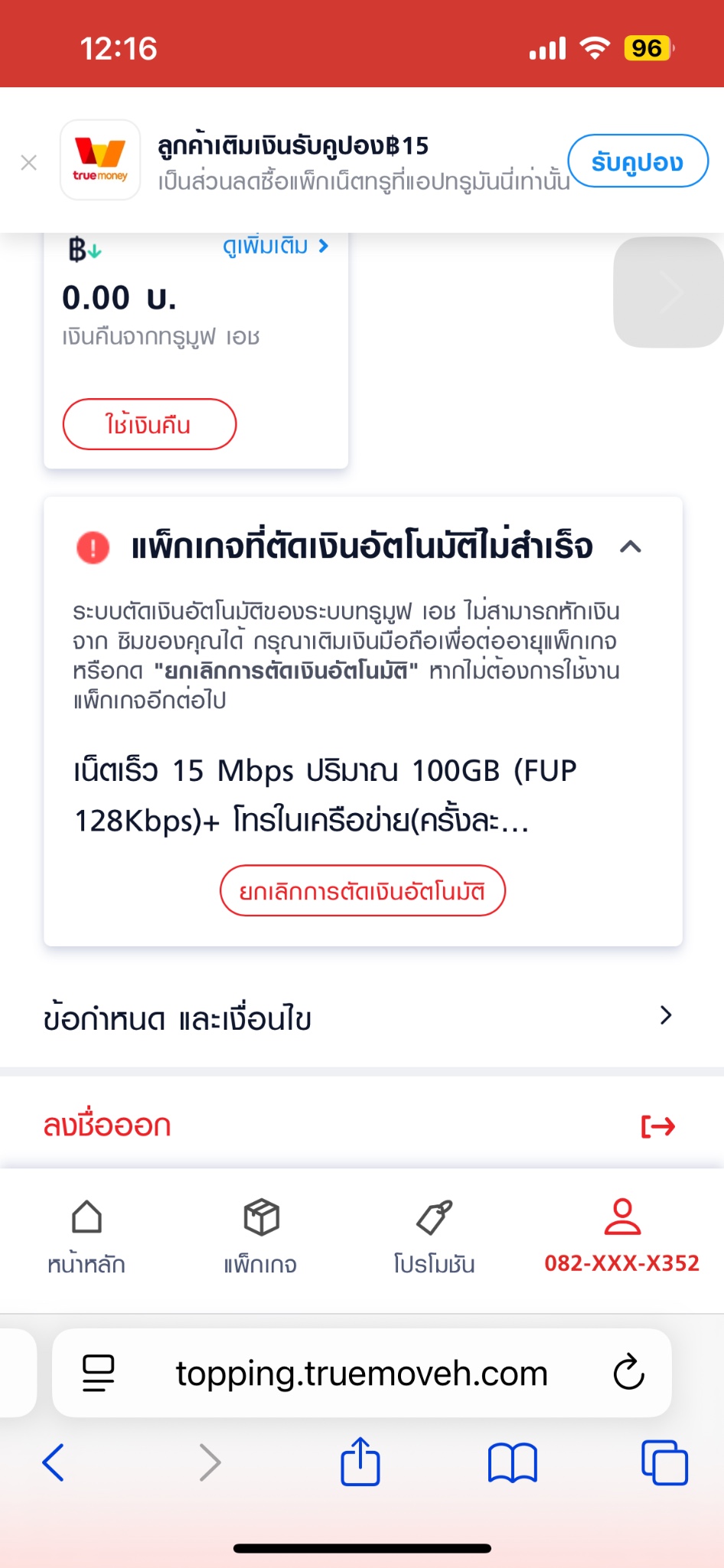
Task: Collapse the failed auto-payment package section
Action: tap(631, 547)
